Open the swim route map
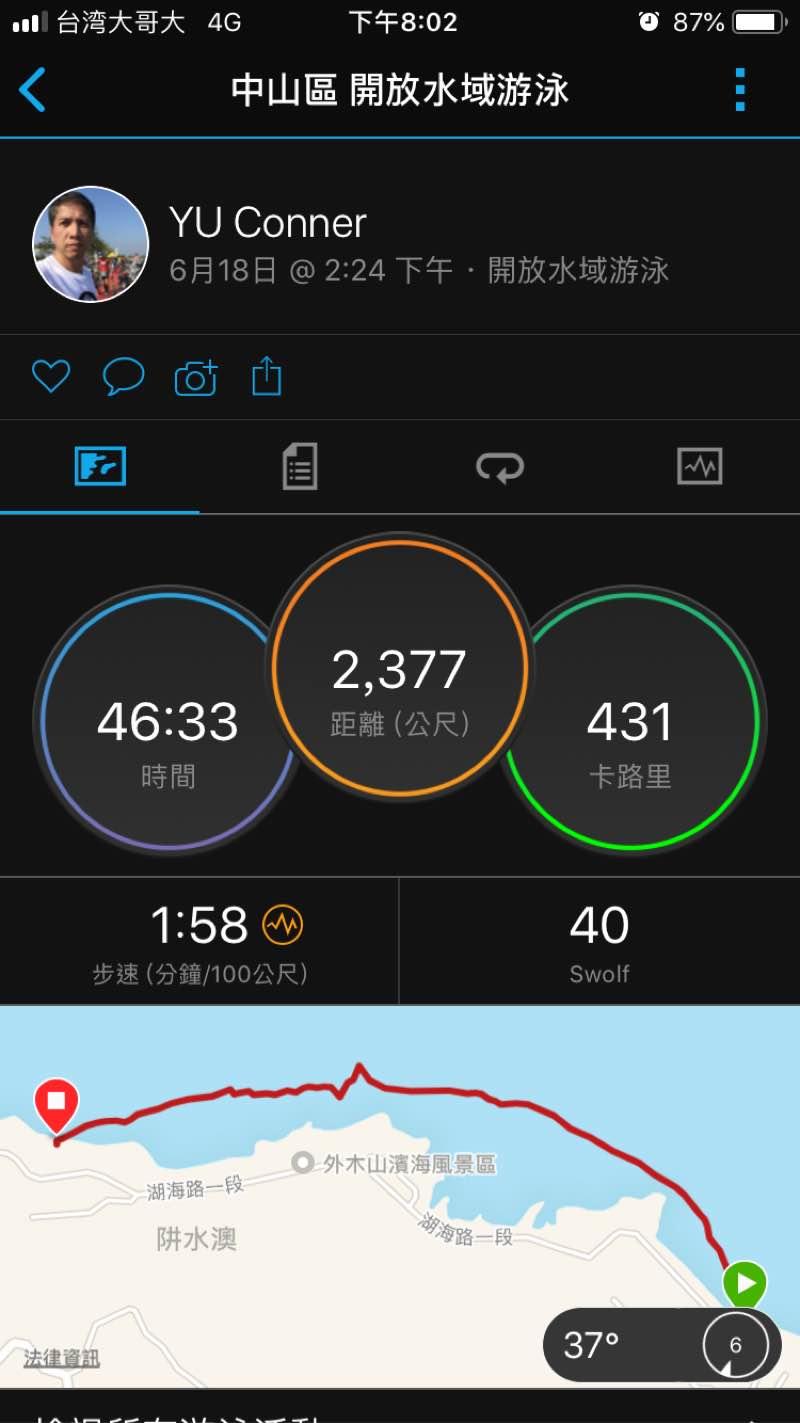The width and height of the screenshot is (800, 1423). coord(400,1180)
